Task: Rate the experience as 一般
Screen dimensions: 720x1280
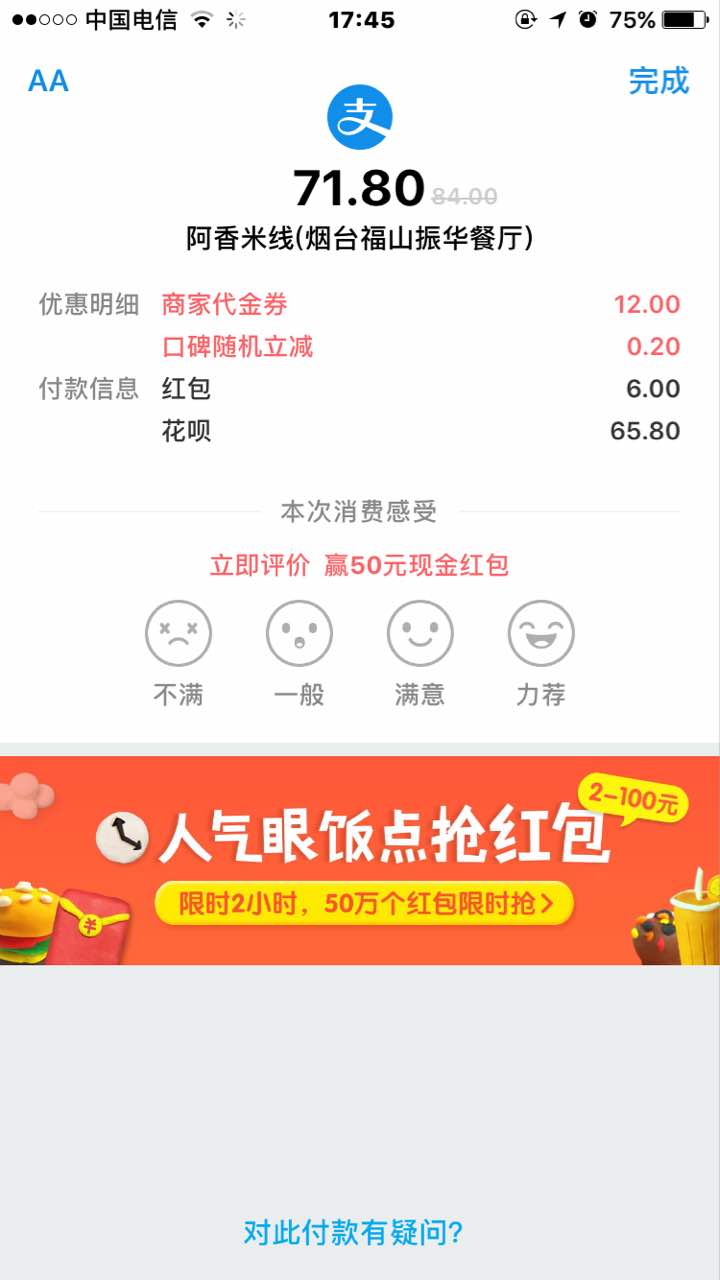Action: [299, 634]
